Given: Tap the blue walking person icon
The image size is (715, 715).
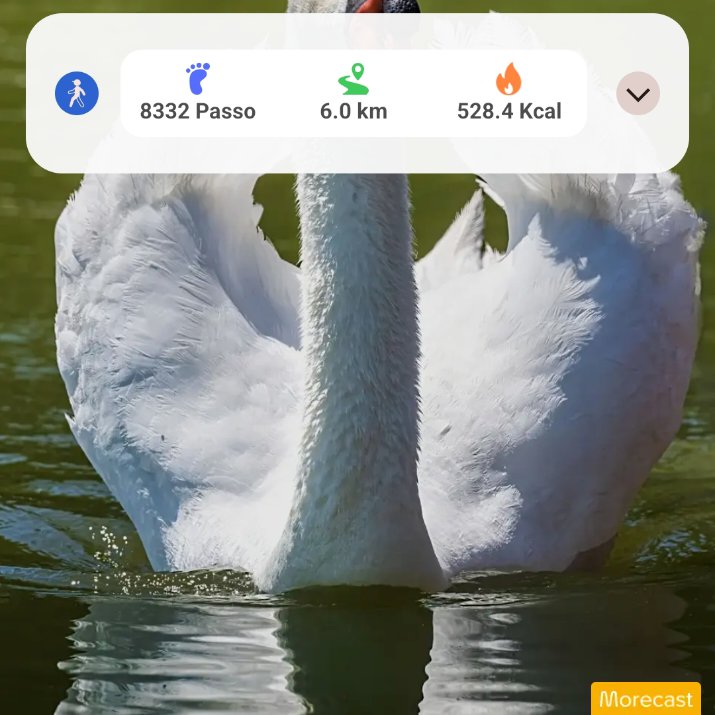Looking at the screenshot, I should (77, 93).
